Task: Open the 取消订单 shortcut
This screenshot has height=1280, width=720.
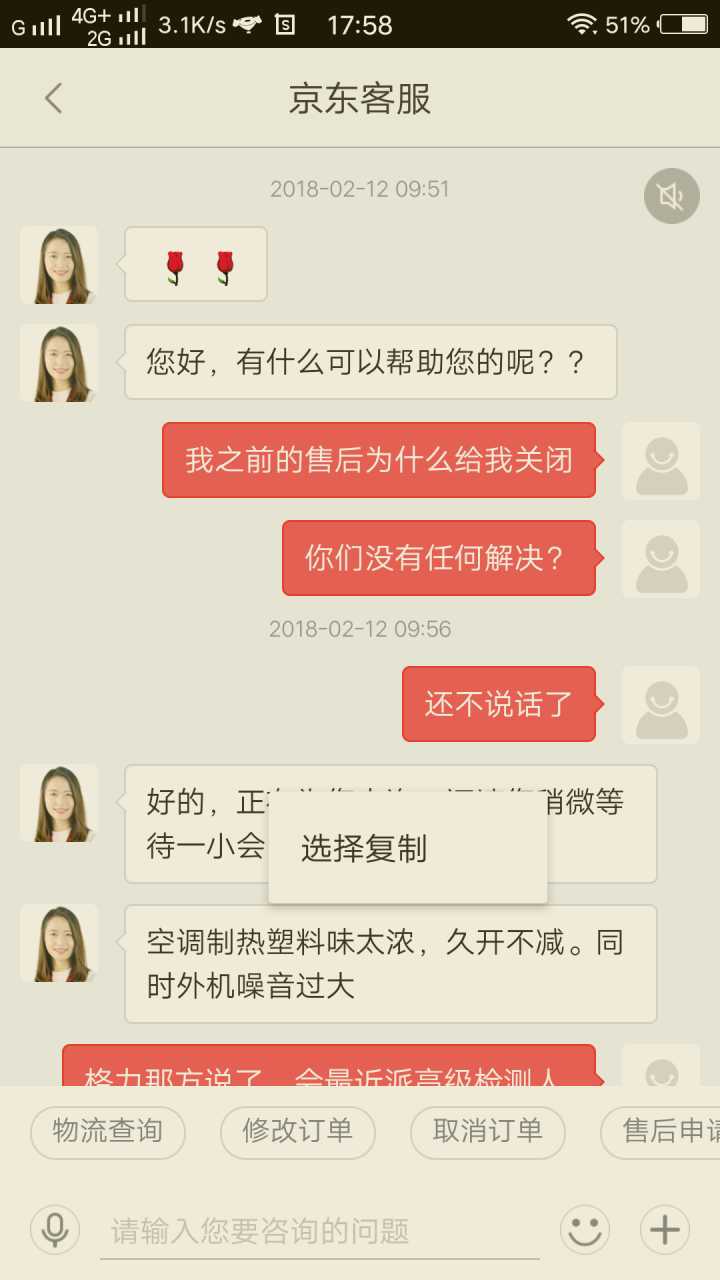Action: 488,1132
